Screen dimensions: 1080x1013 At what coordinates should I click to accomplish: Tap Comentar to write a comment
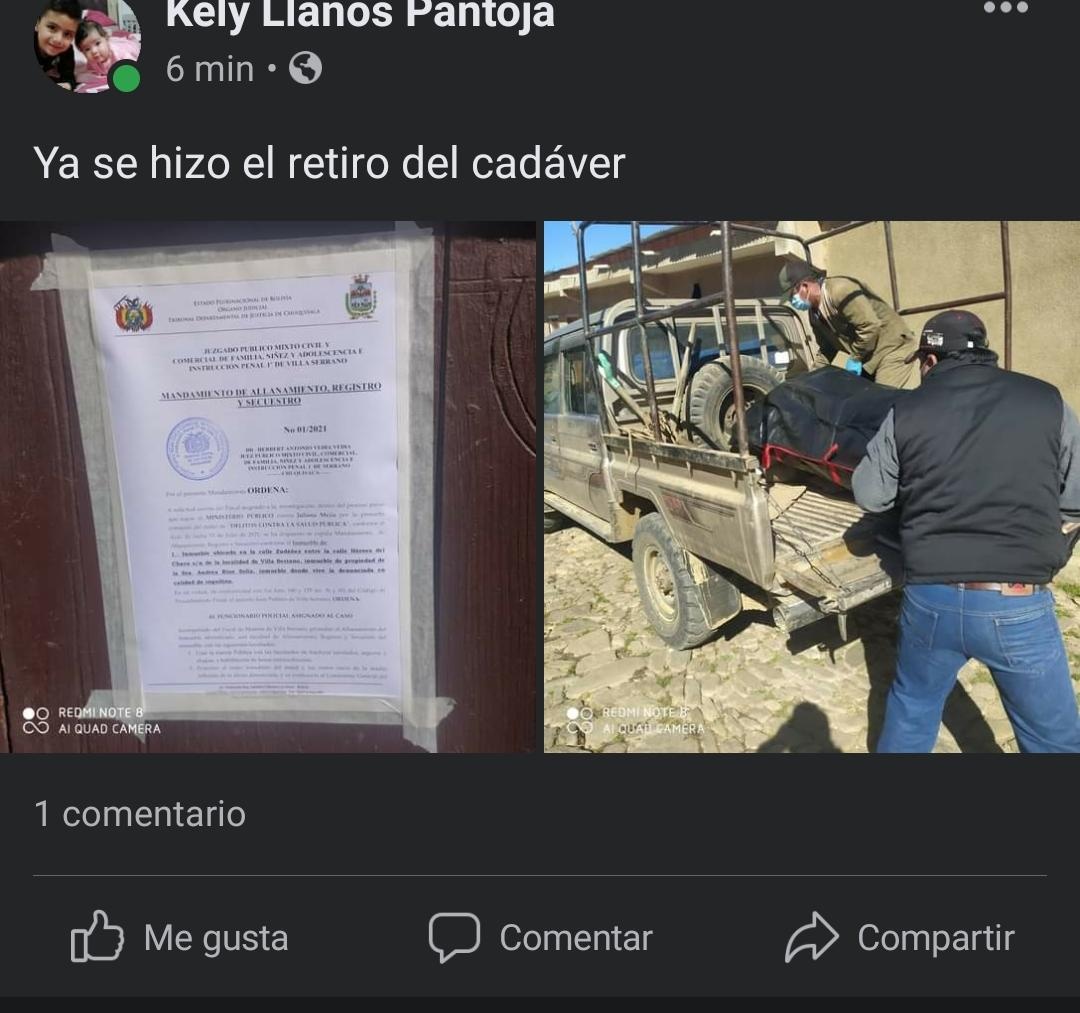tap(541, 937)
